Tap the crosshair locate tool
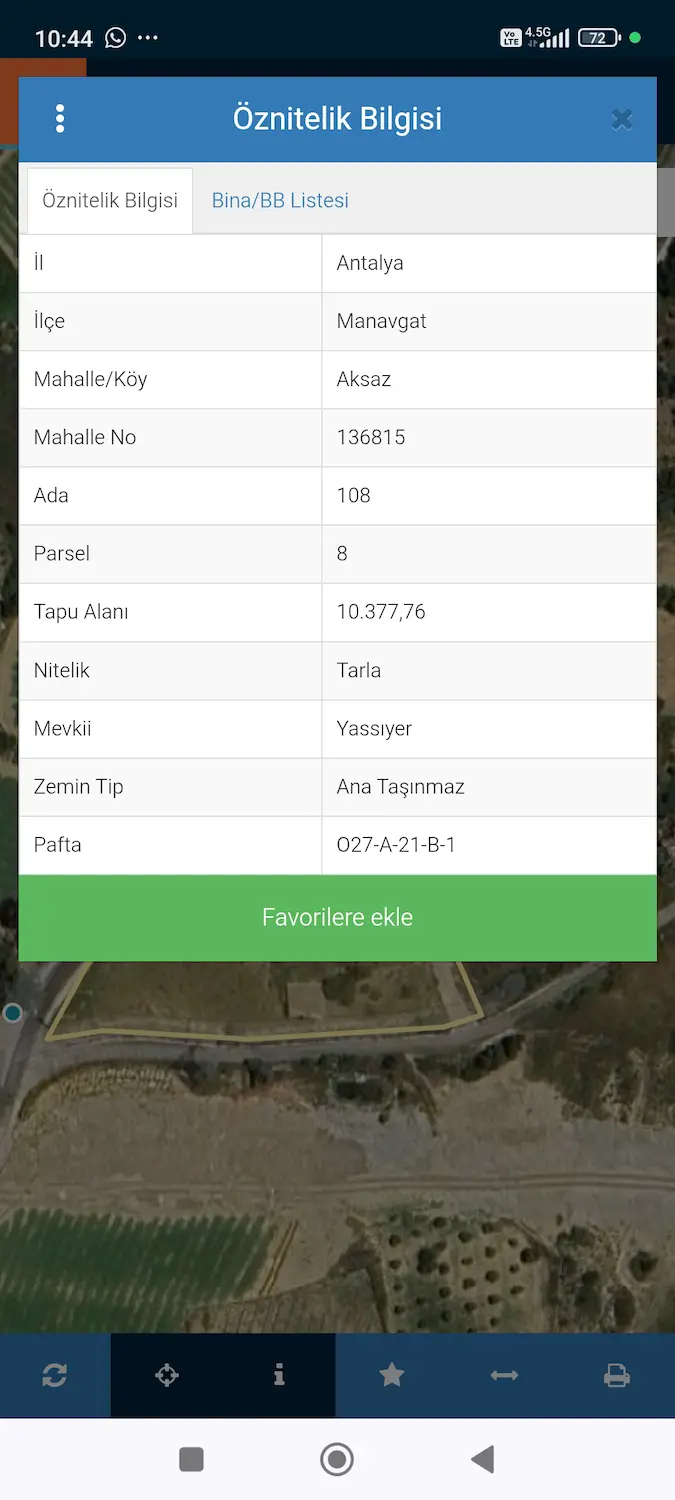The image size is (675, 1500). click(167, 1376)
